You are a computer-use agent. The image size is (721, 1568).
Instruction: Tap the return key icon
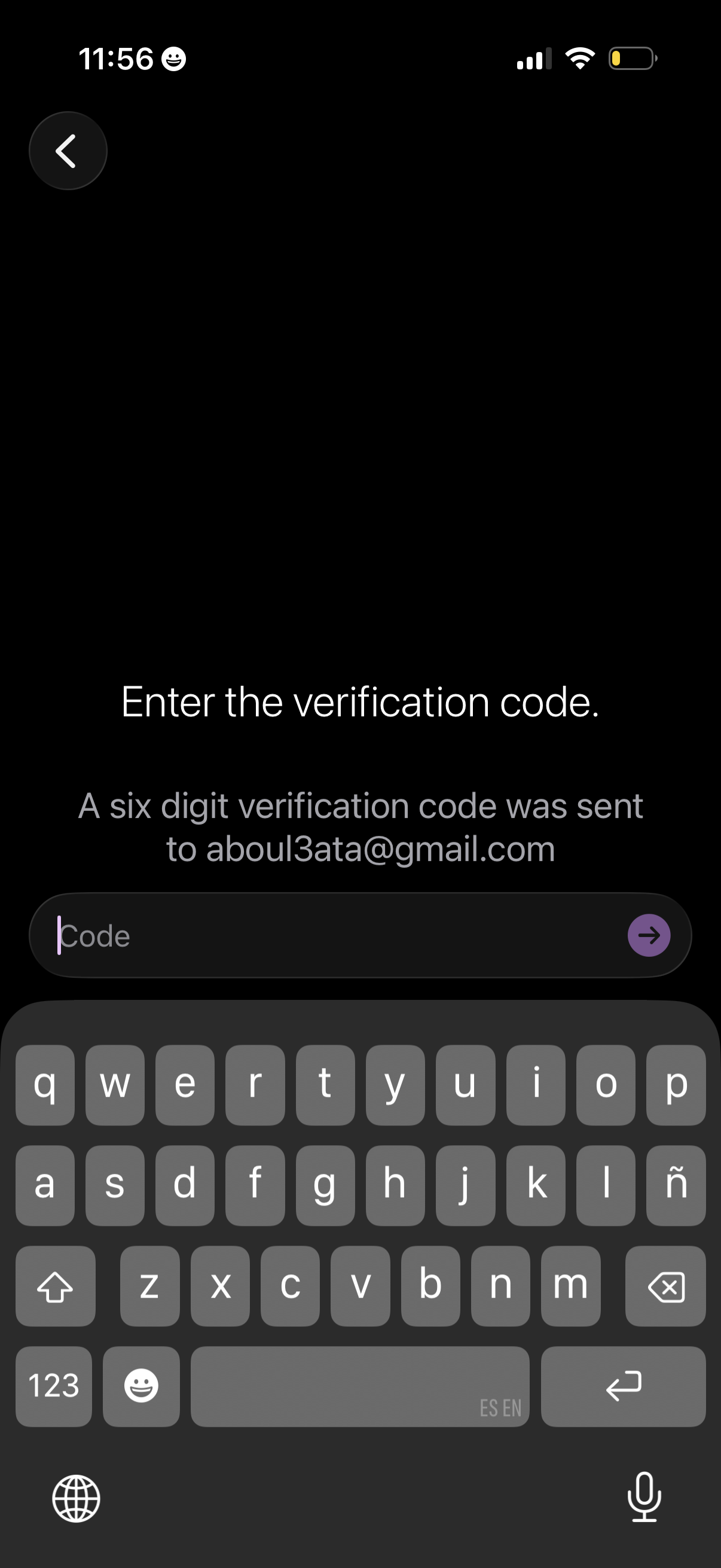pos(622,1387)
